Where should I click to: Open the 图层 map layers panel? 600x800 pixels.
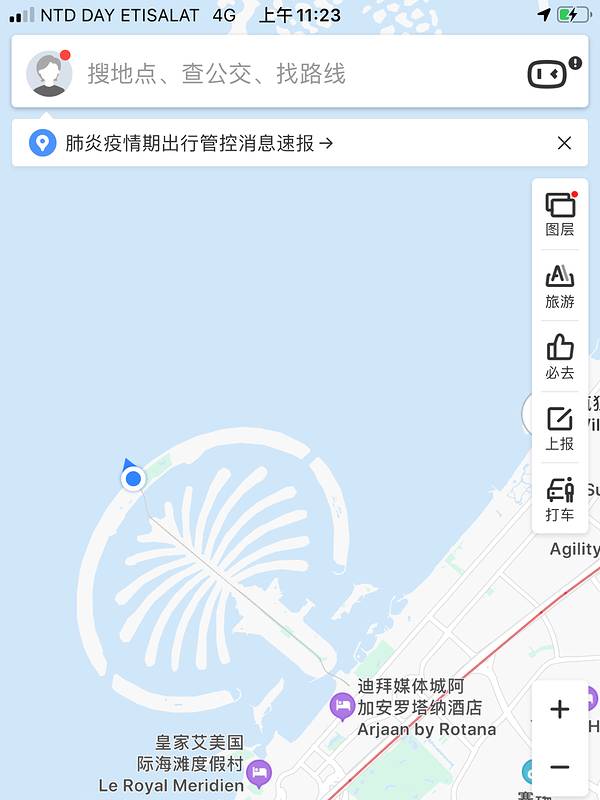point(560,213)
